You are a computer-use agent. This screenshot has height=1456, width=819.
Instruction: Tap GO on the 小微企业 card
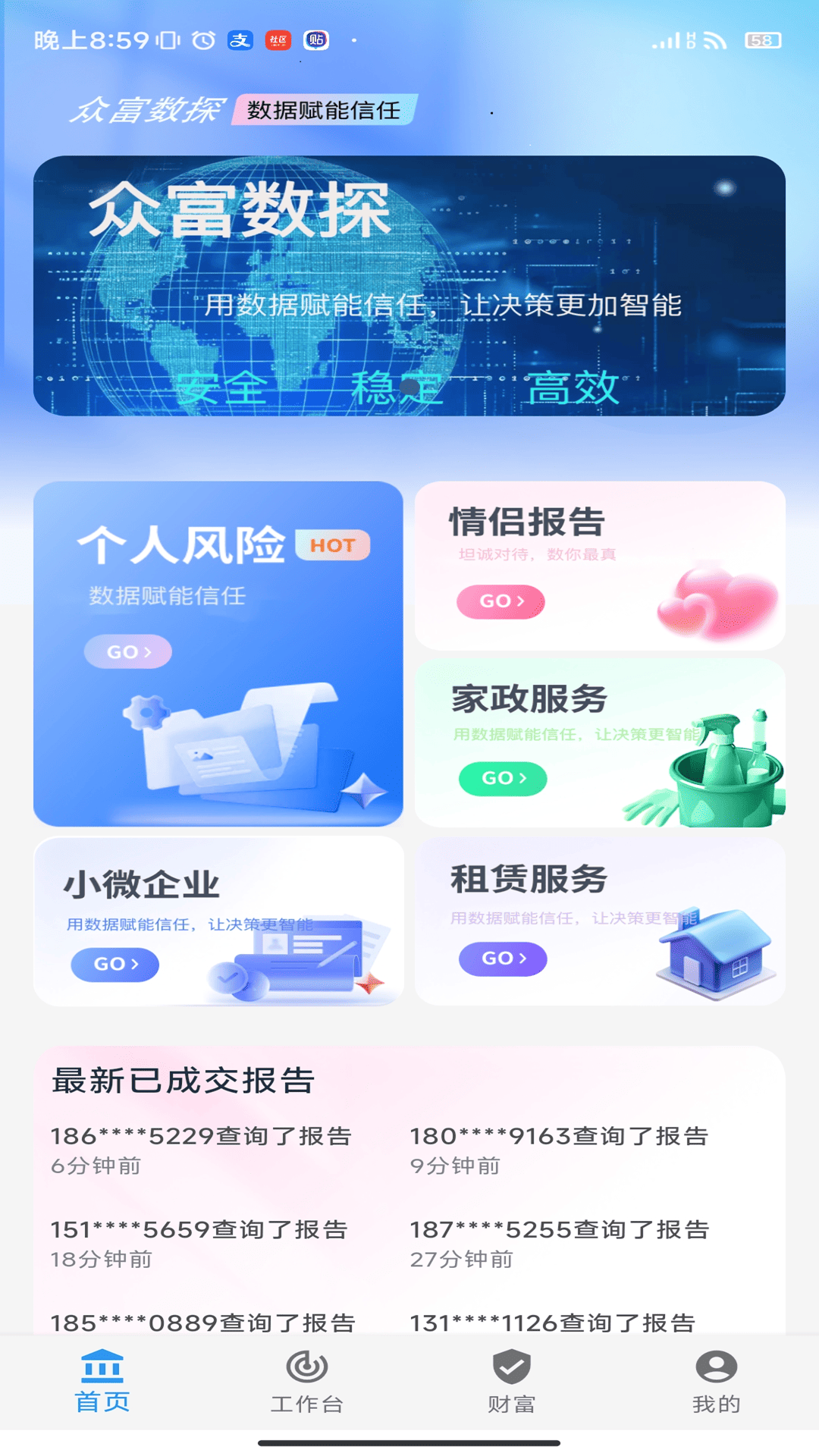[x=115, y=964]
